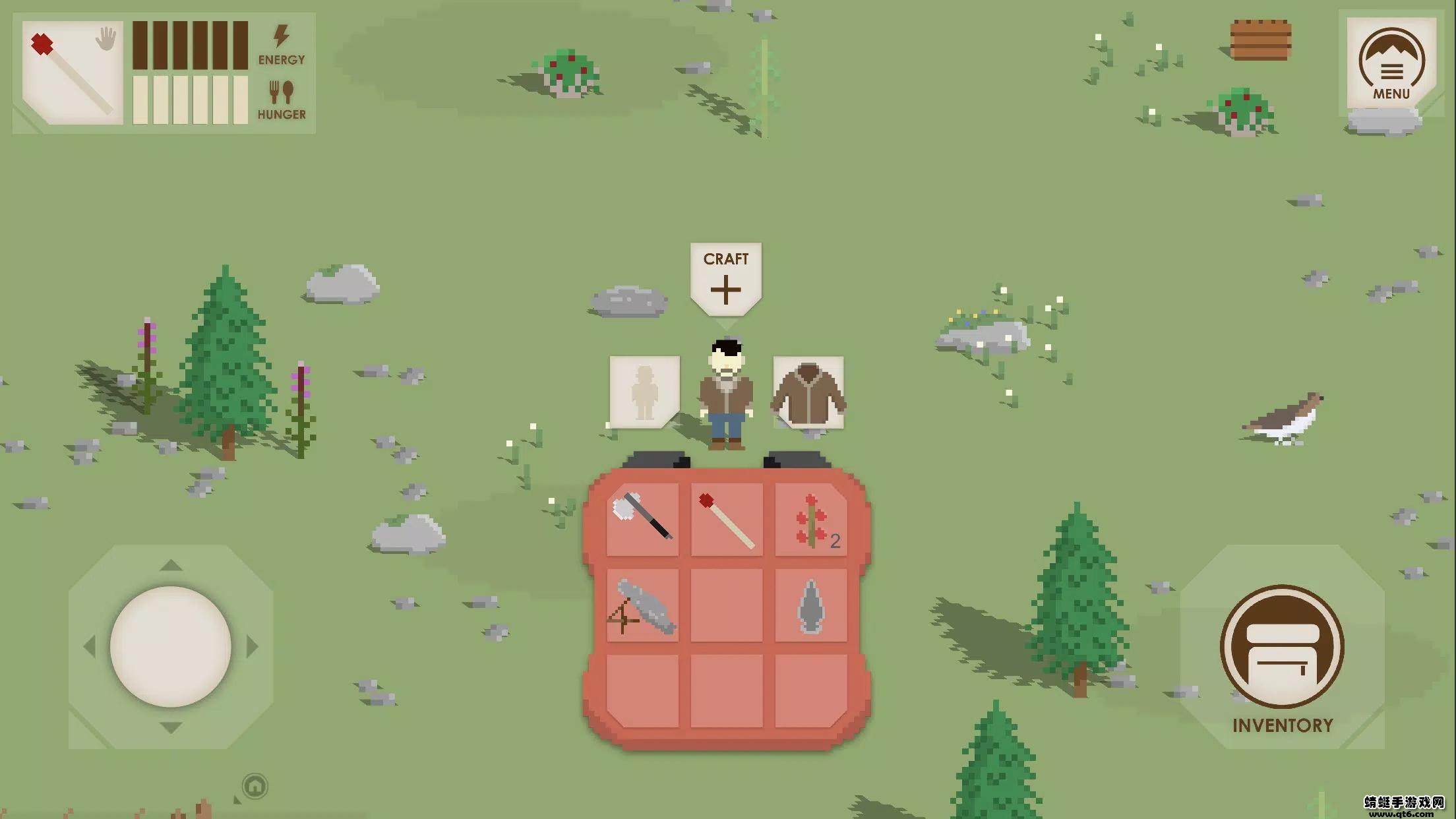This screenshot has width=1456, height=819.
Task: Tap the empty body equipment slot
Action: [x=644, y=393]
